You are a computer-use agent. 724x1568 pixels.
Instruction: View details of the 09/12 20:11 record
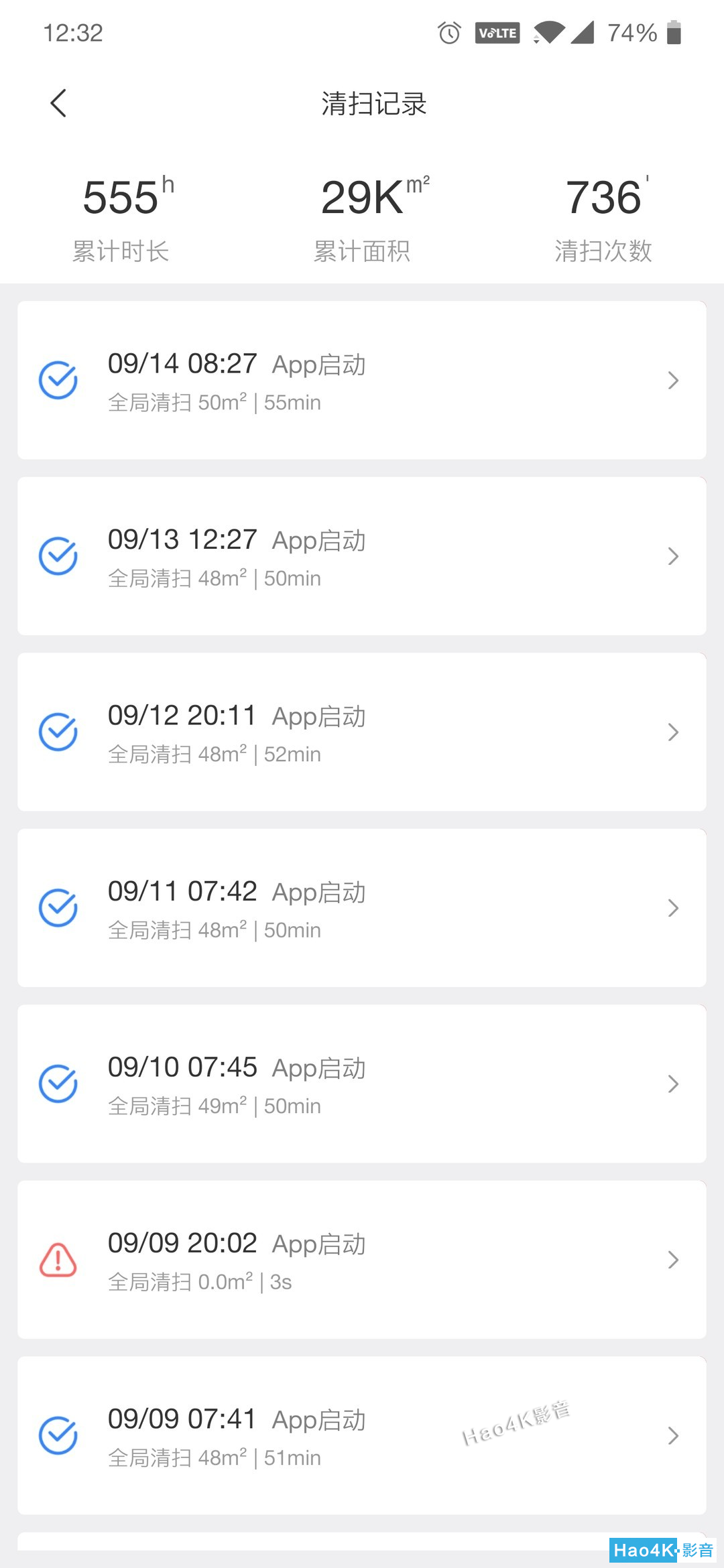coord(362,732)
